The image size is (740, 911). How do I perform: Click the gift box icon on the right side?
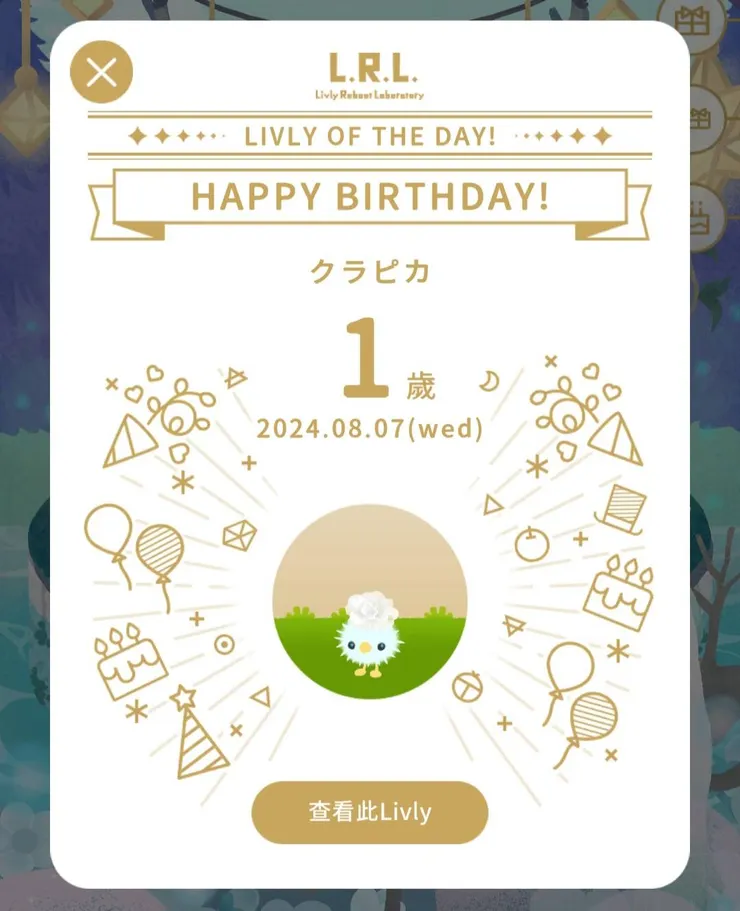[698, 118]
